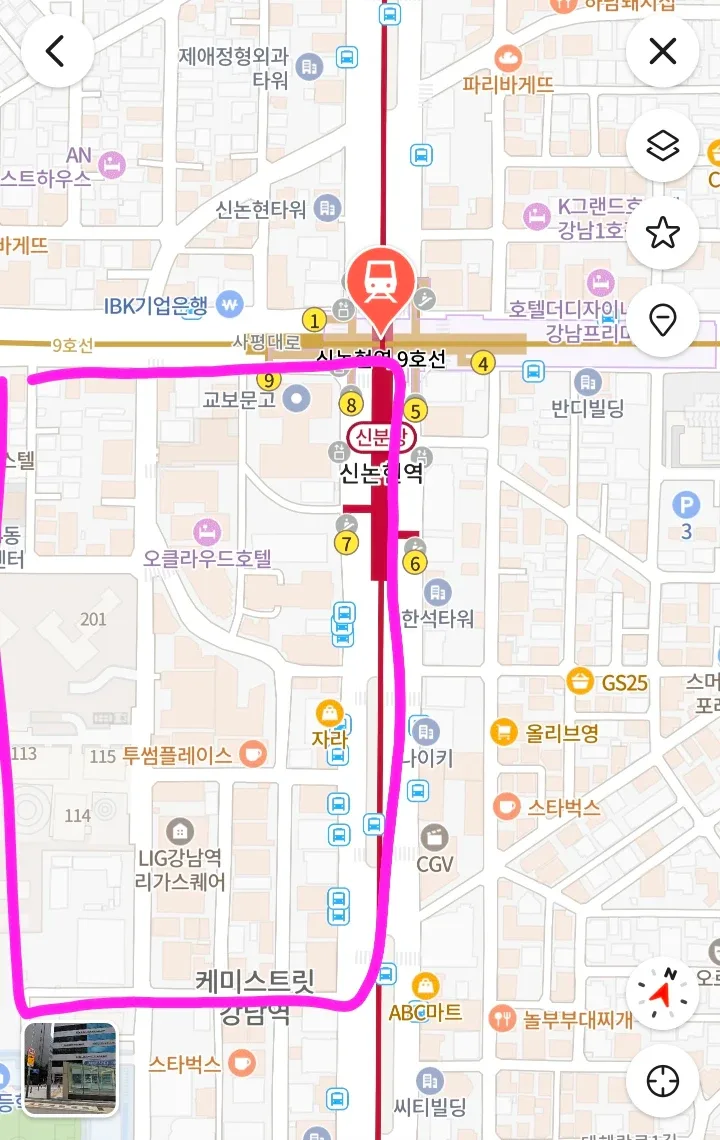Select the 오클라우드호텔 marker
Viewport: 720px width, 1140px height.
point(208,530)
